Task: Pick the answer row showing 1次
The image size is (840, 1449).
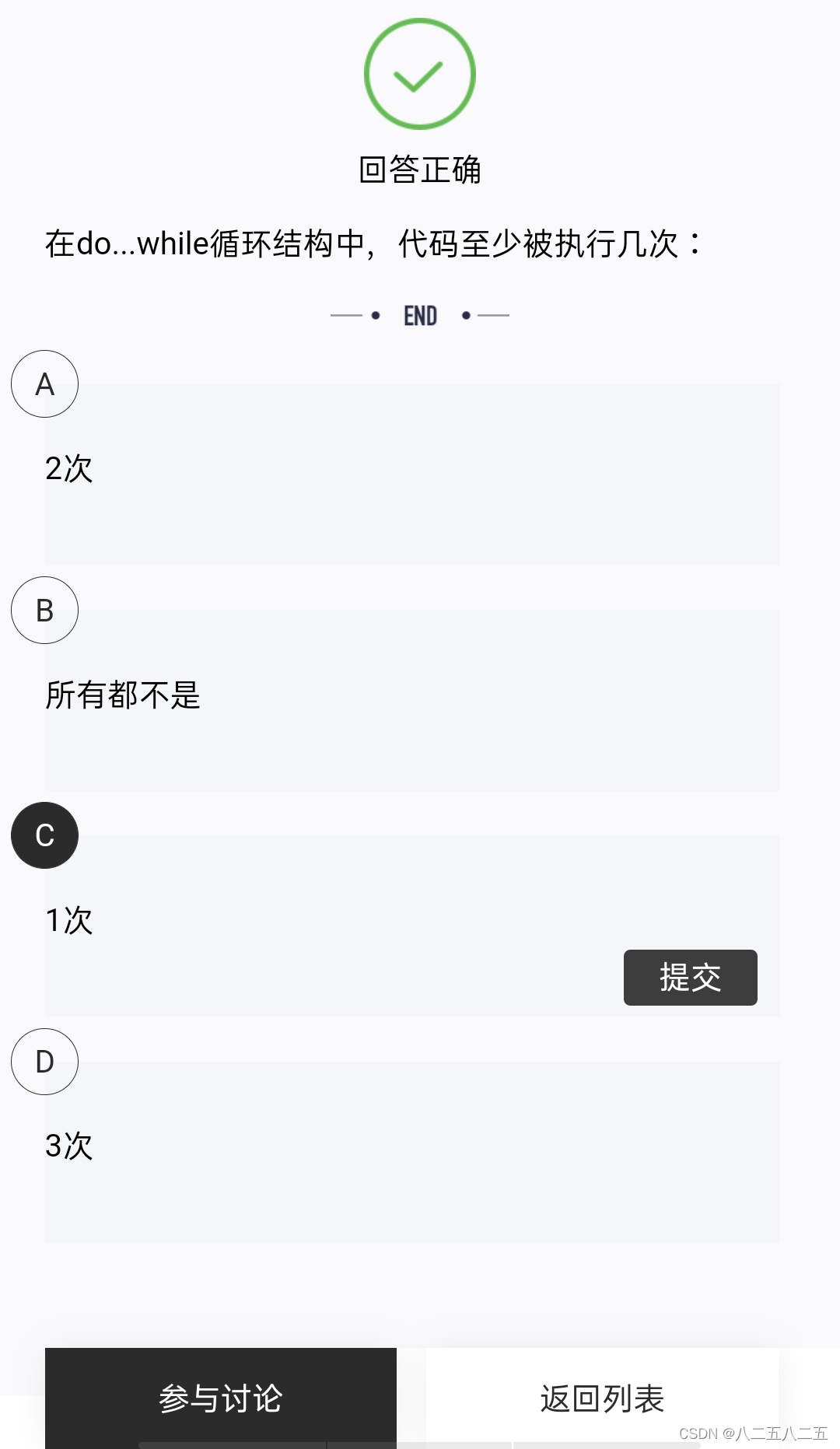Action: click(311, 922)
